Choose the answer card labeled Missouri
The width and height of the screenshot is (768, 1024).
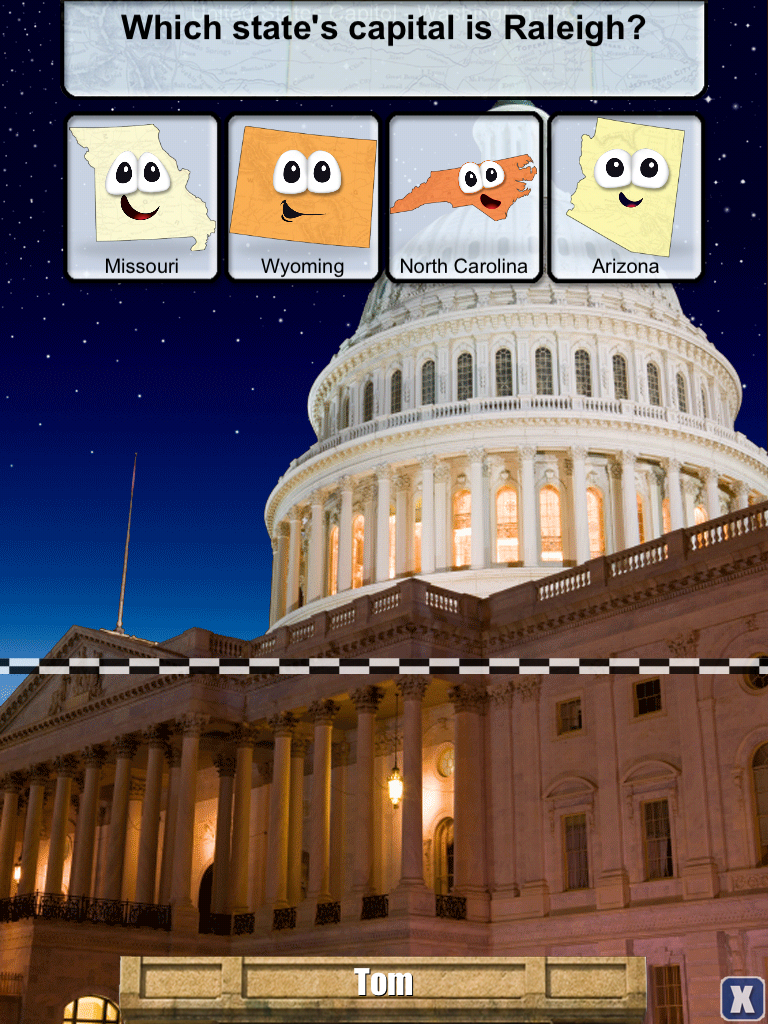pos(142,195)
